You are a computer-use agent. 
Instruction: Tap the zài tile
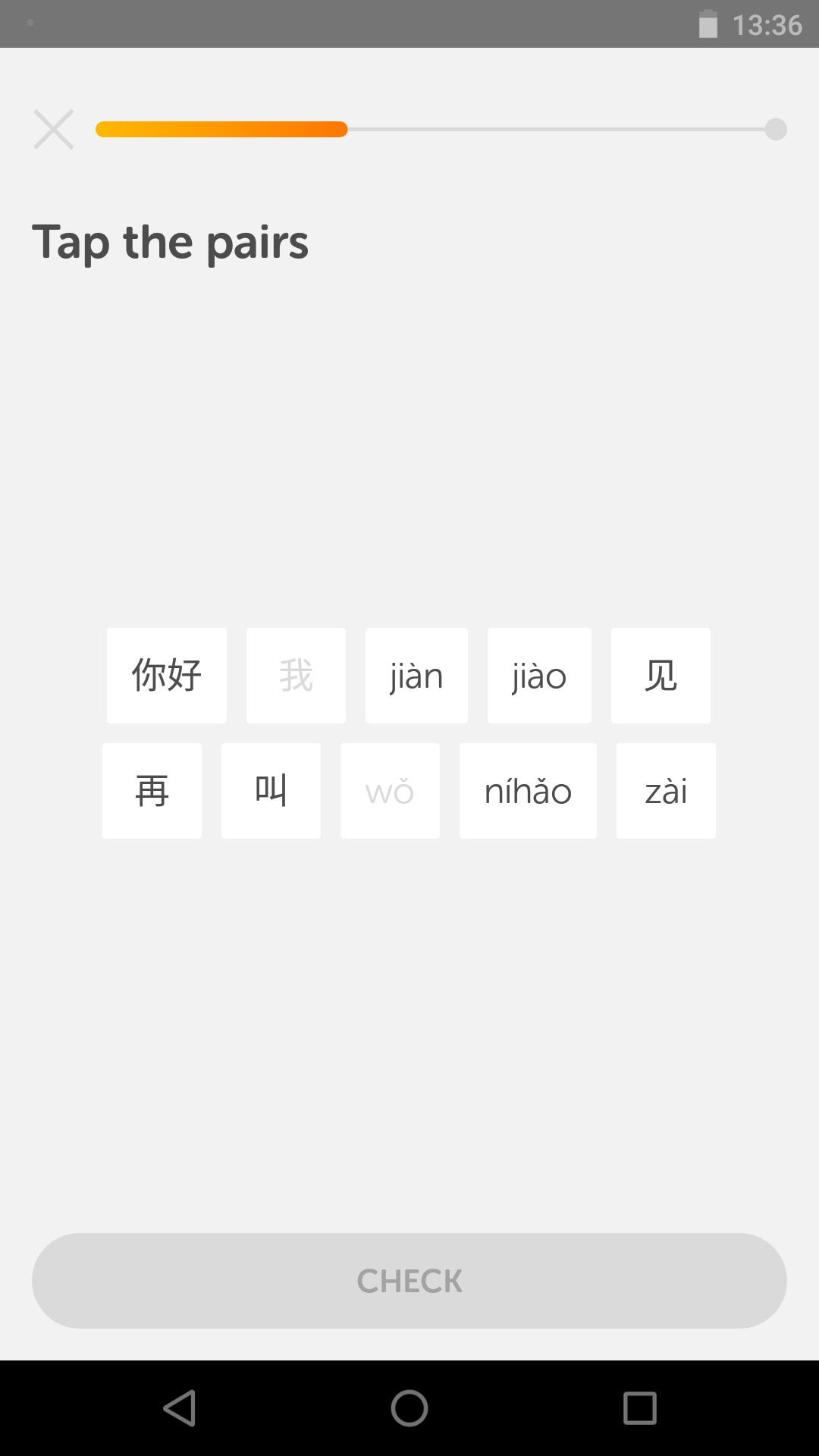point(666,790)
